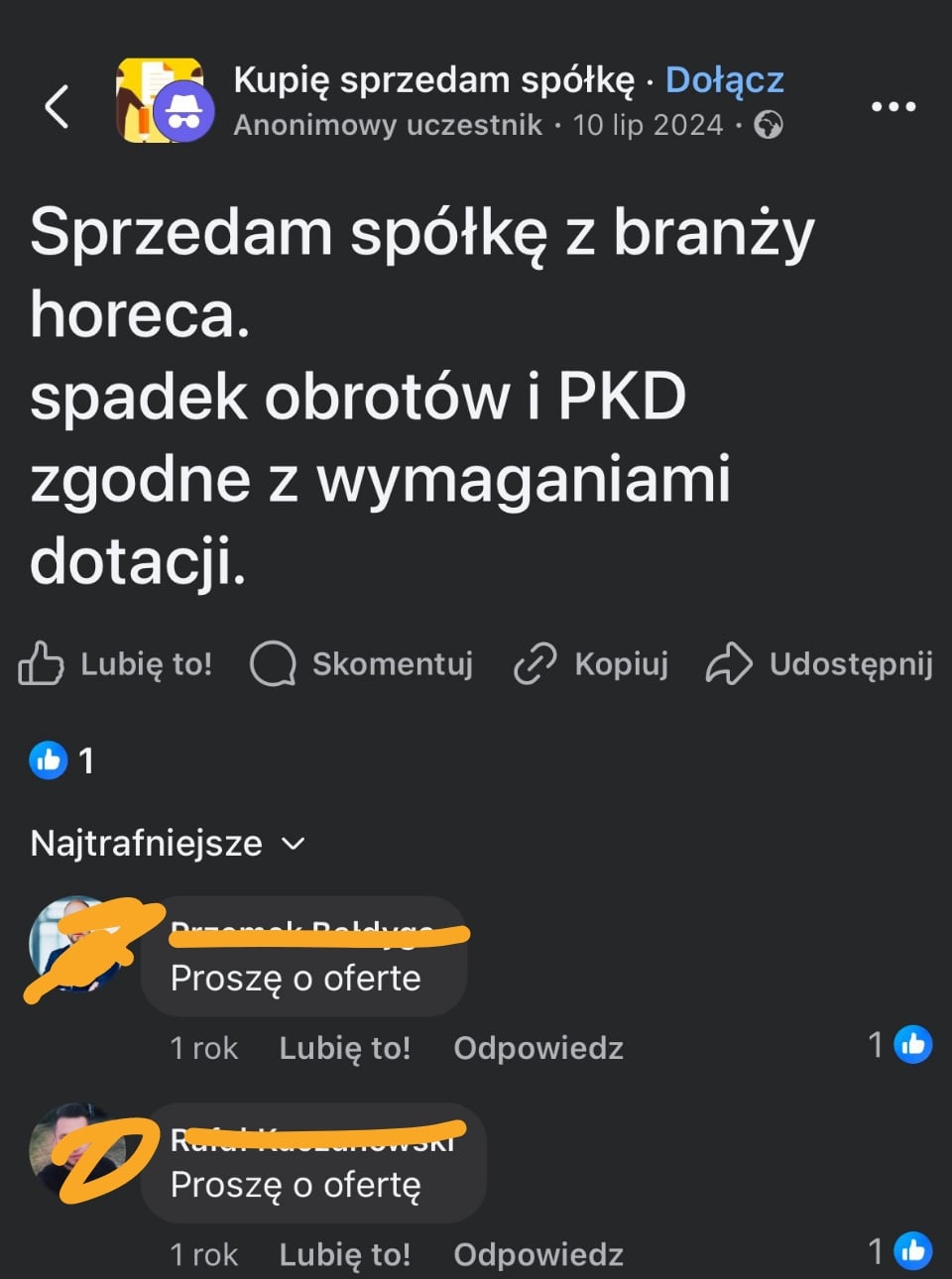
Task: Open the Kupię sprzedam spółkę group page
Action: coord(433,80)
